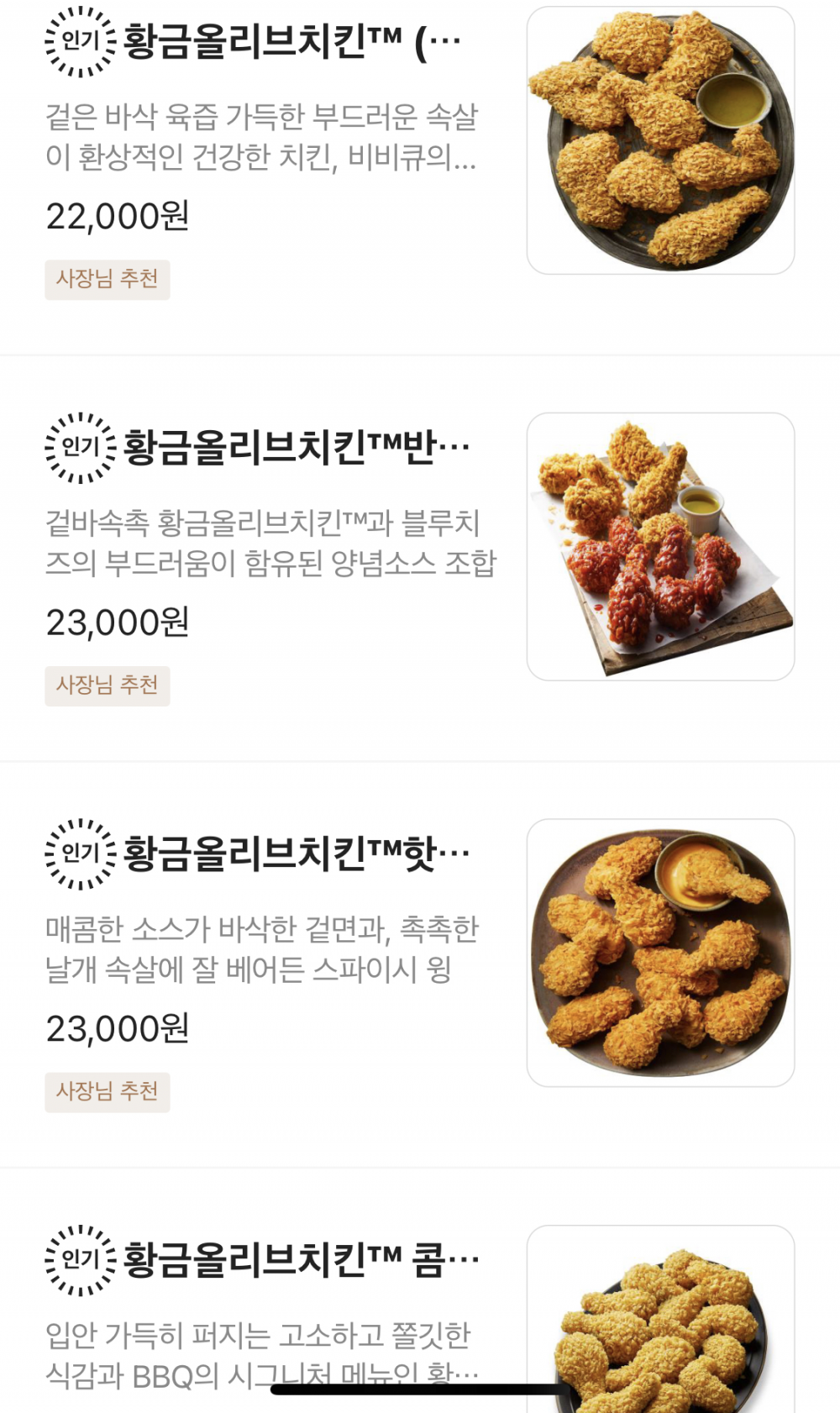View the 황금올리브치킨™핫… spicy wing item
Screen dimensions: 840x1413
click(x=296, y=854)
